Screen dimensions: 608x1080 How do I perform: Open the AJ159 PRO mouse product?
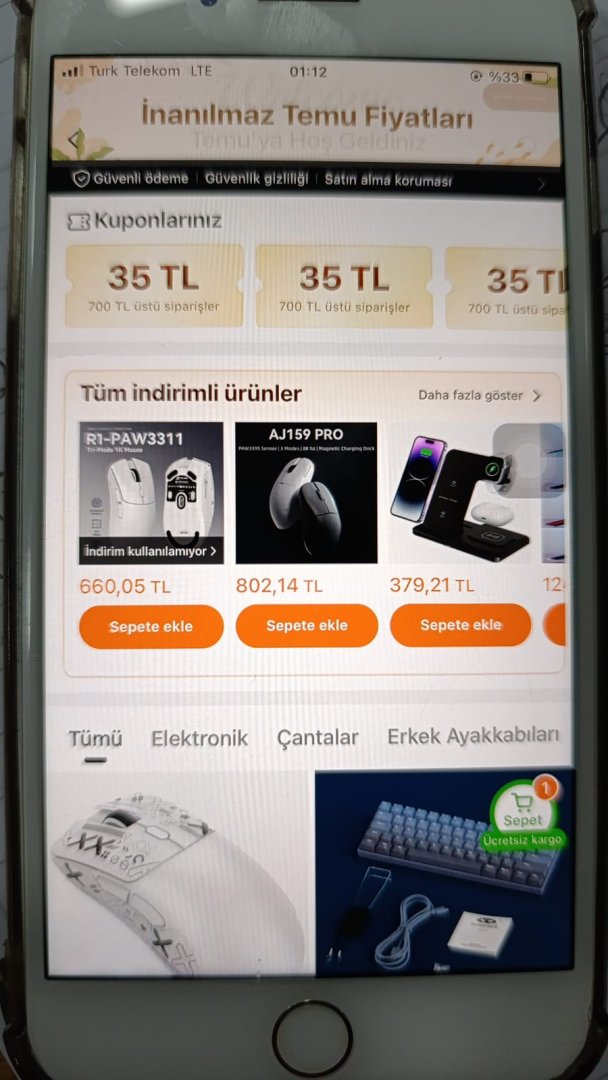(x=306, y=493)
